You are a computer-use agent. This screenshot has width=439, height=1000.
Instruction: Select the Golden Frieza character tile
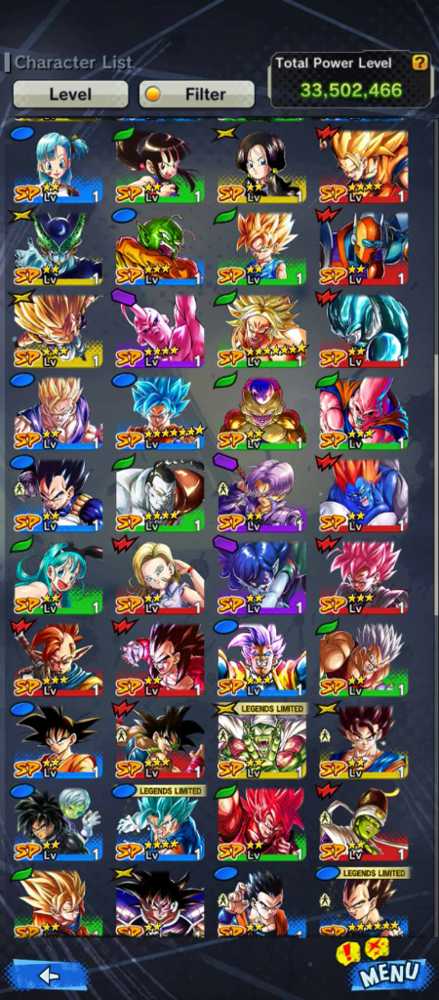pyautogui.click(x=262, y=413)
